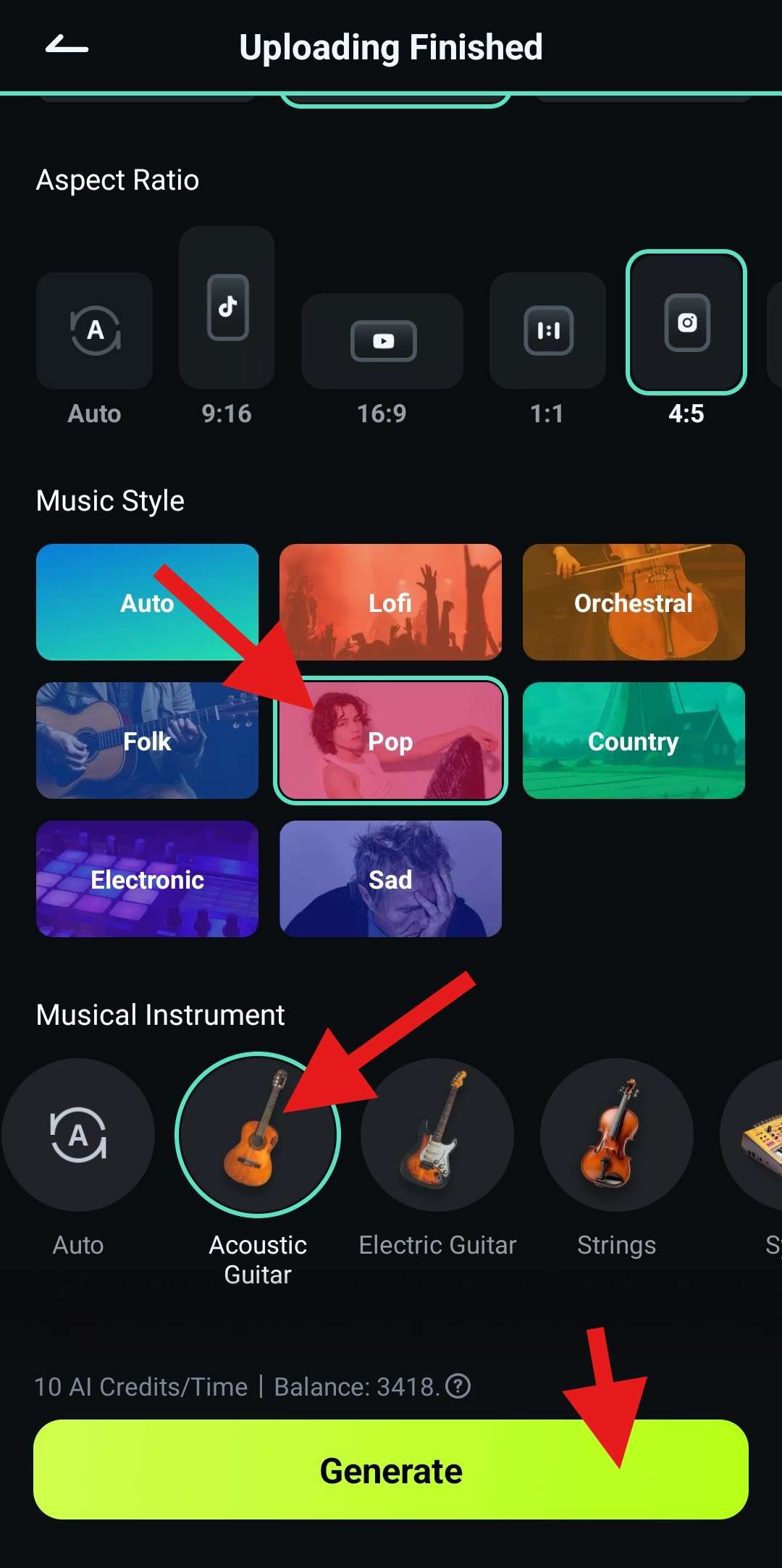
Task: Select Auto aspect ratio
Action: 94,331
